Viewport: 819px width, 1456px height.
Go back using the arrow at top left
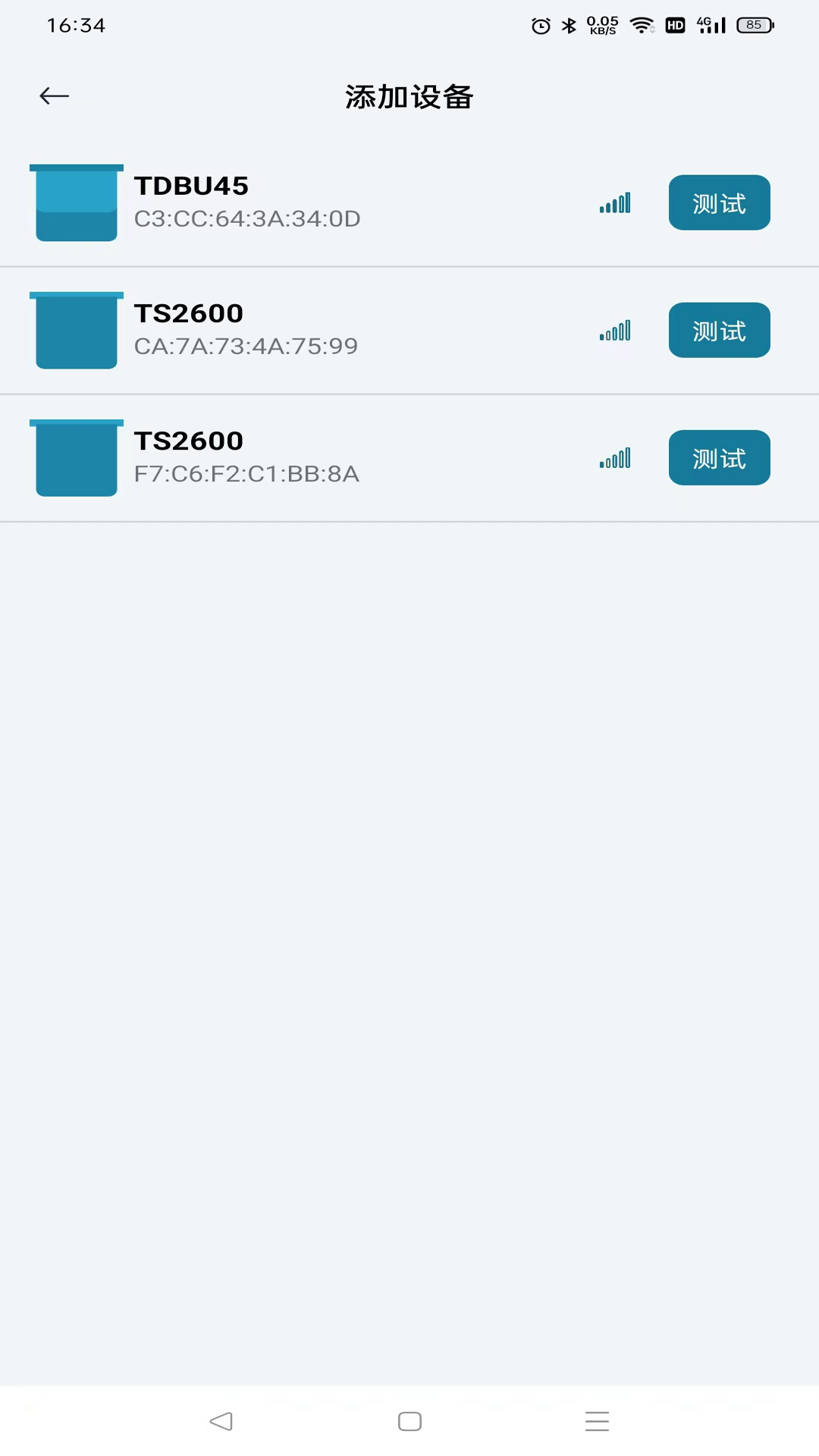coord(53,96)
